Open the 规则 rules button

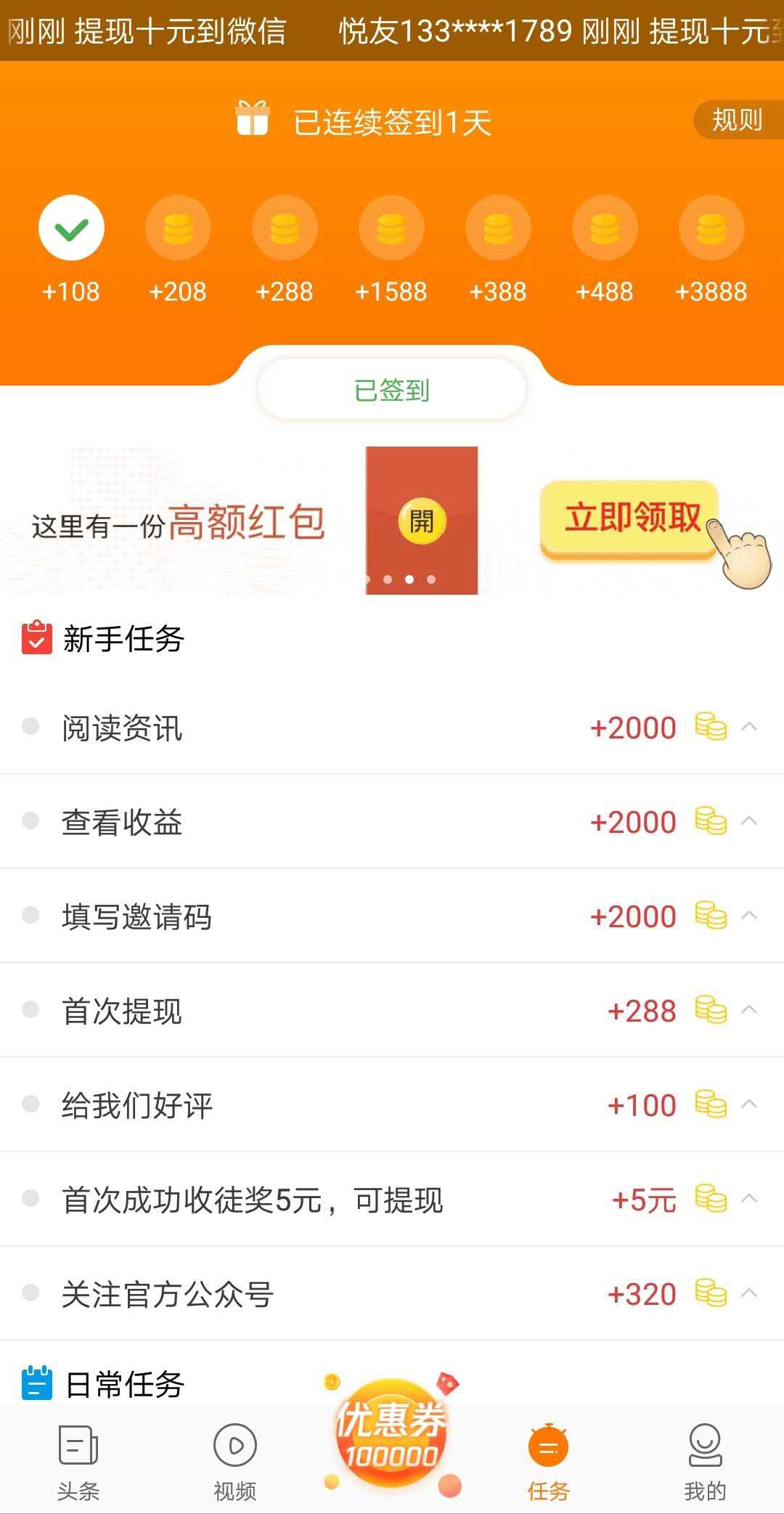coord(737,120)
